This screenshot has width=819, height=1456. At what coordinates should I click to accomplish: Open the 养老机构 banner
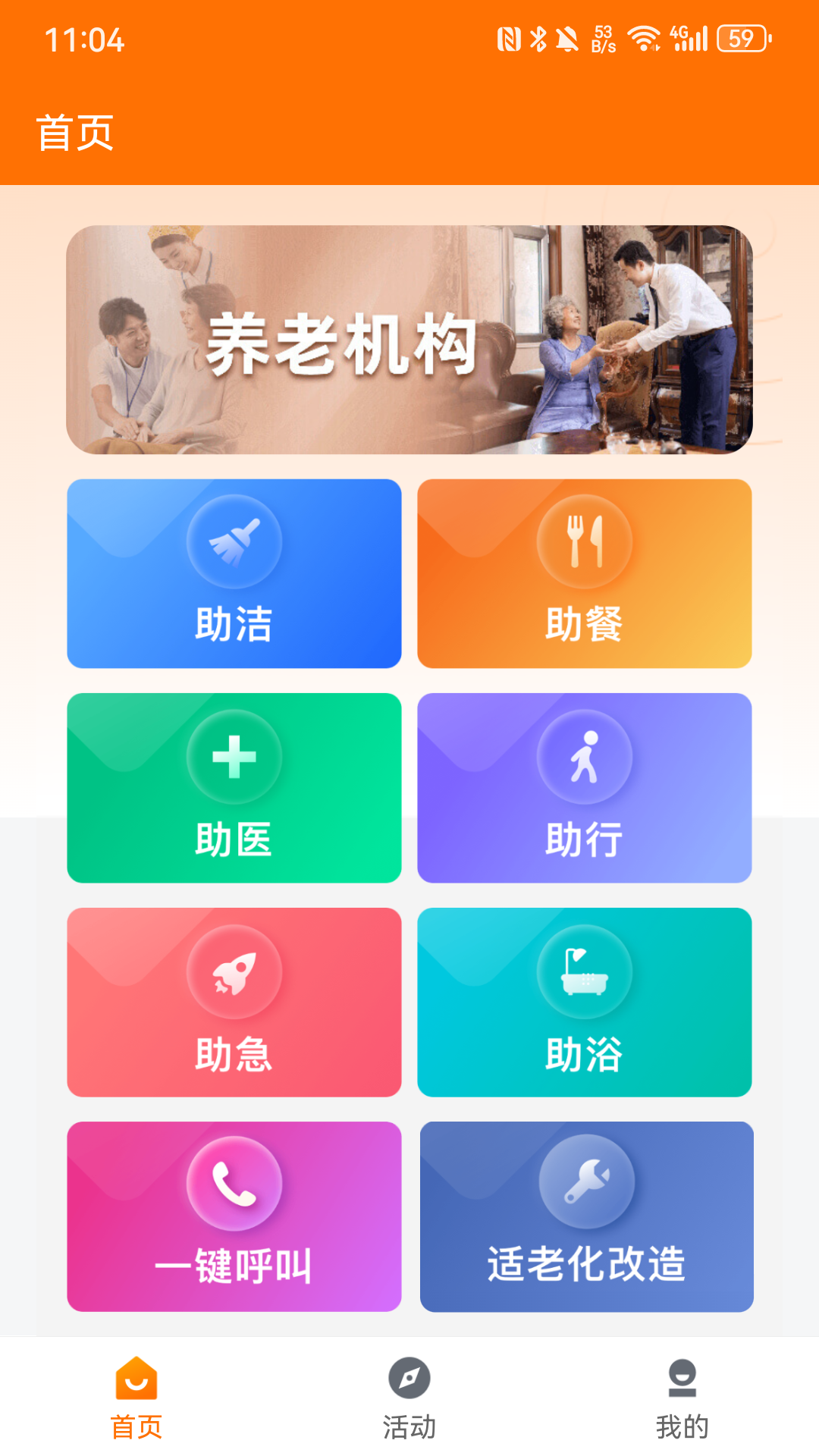(x=409, y=340)
